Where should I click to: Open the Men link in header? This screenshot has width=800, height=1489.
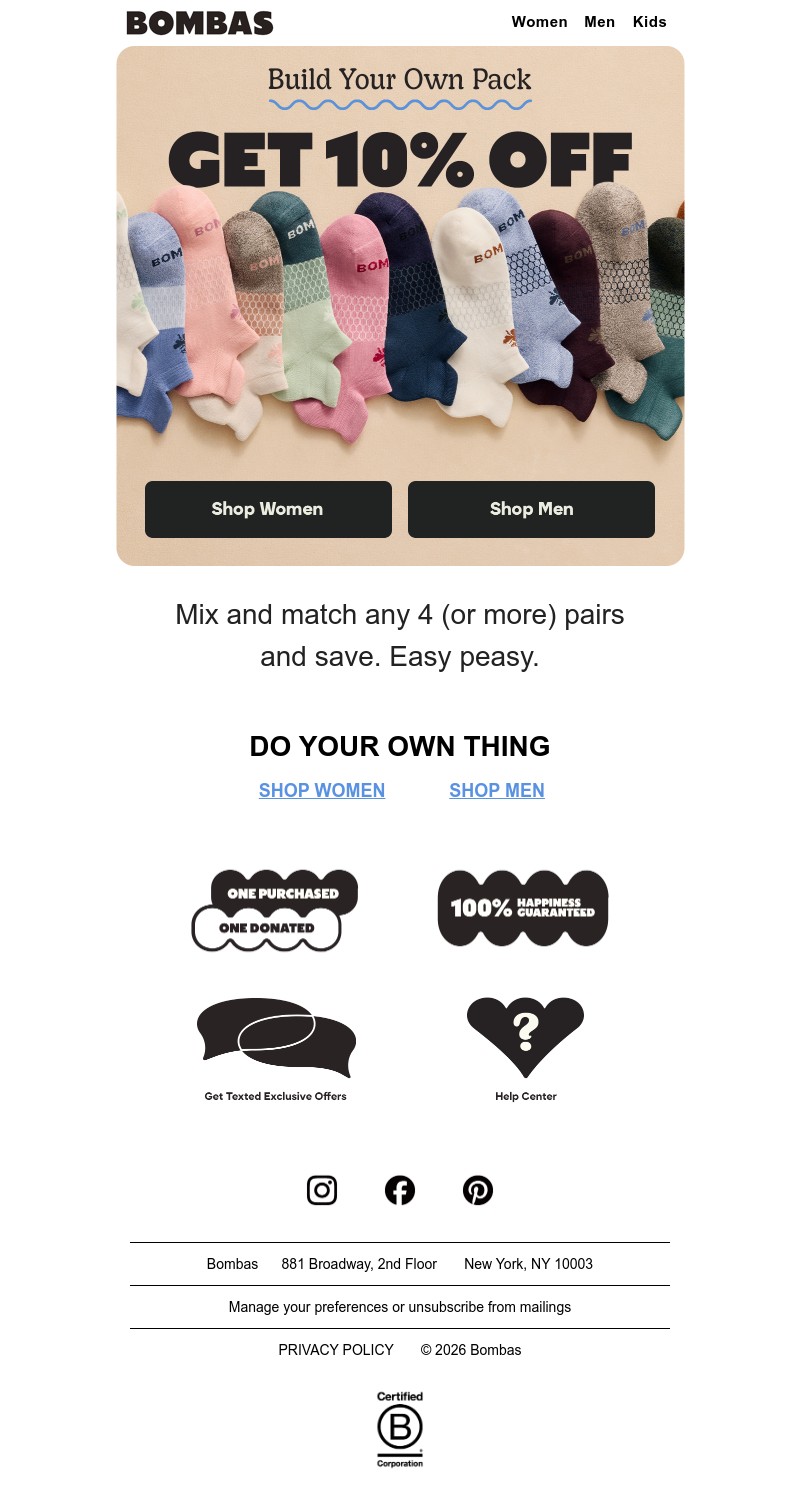tap(599, 22)
